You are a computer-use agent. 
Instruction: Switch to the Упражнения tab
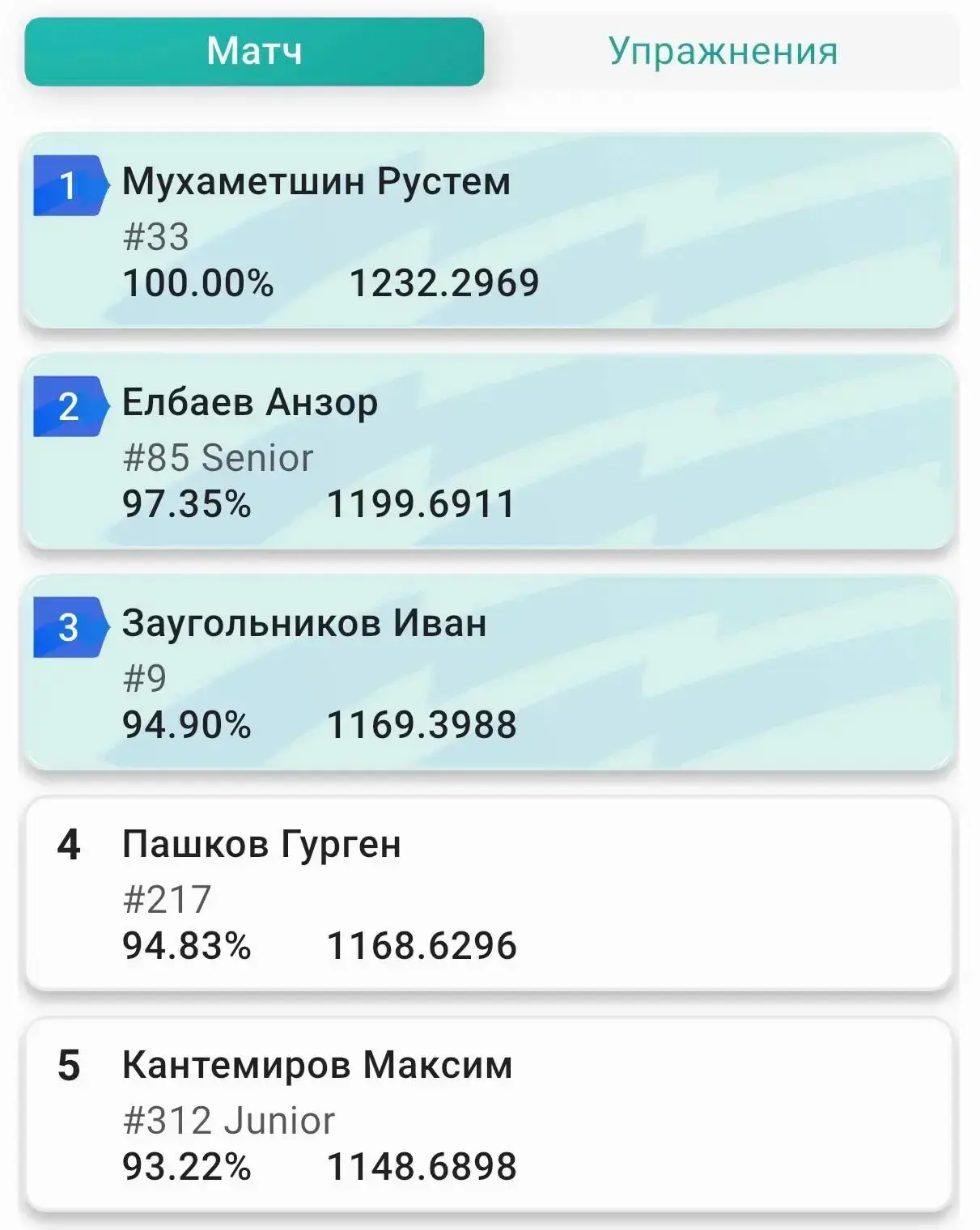tap(723, 51)
